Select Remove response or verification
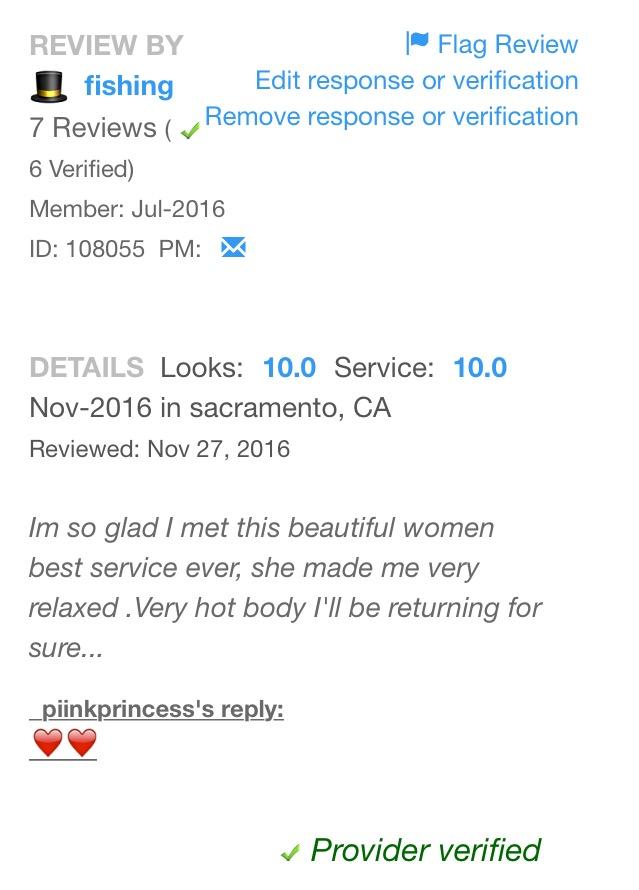 coord(391,116)
